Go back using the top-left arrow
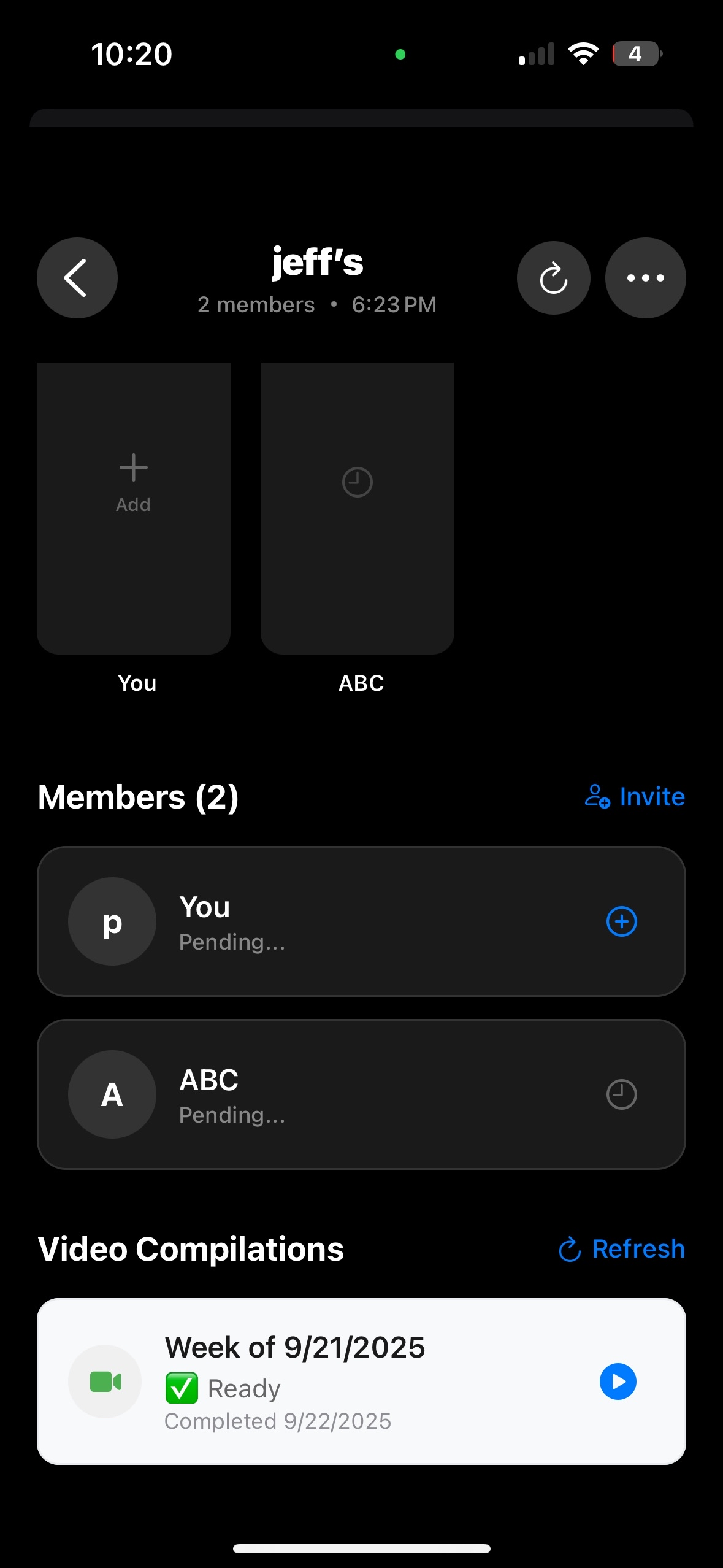Viewport: 723px width, 1568px height. [77, 278]
